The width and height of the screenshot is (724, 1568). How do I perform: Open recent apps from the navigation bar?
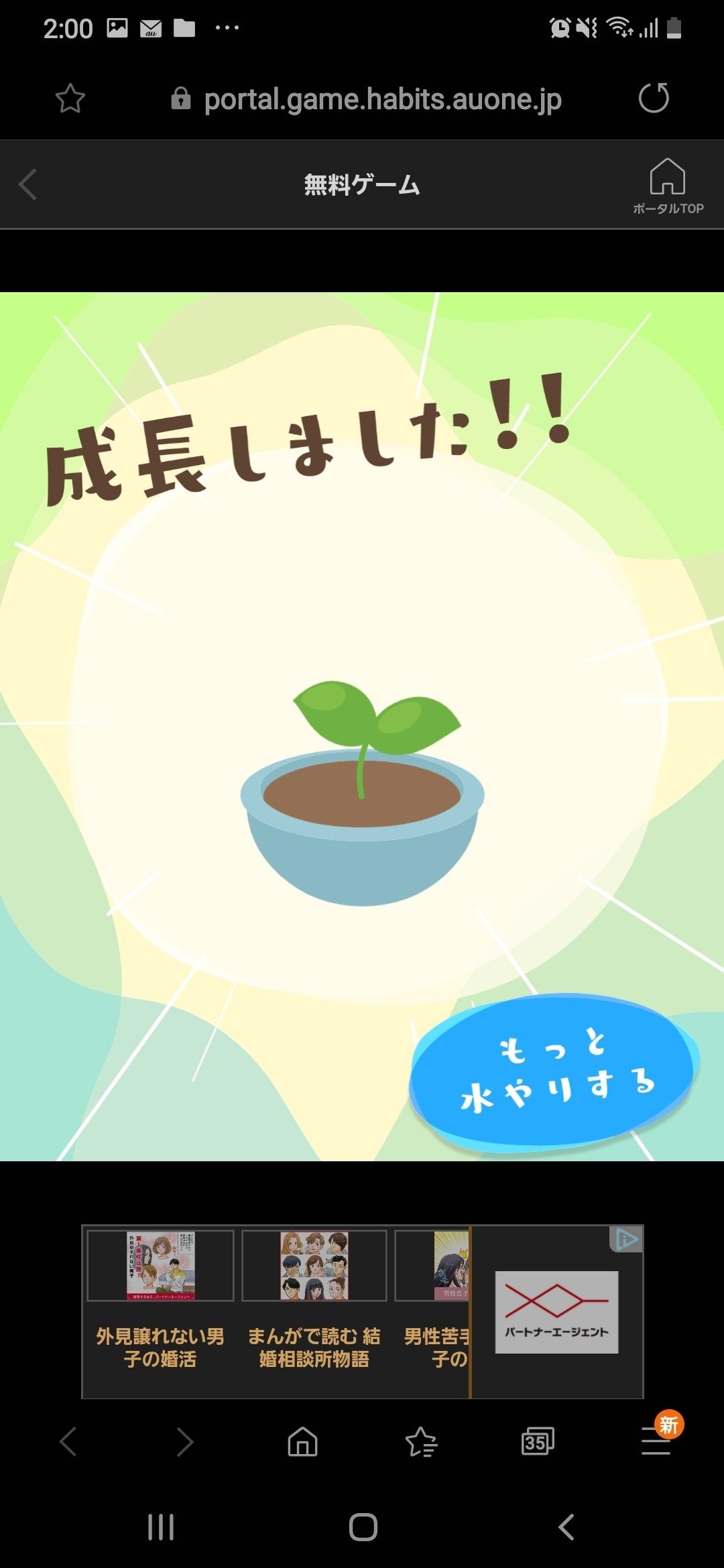(161, 1527)
